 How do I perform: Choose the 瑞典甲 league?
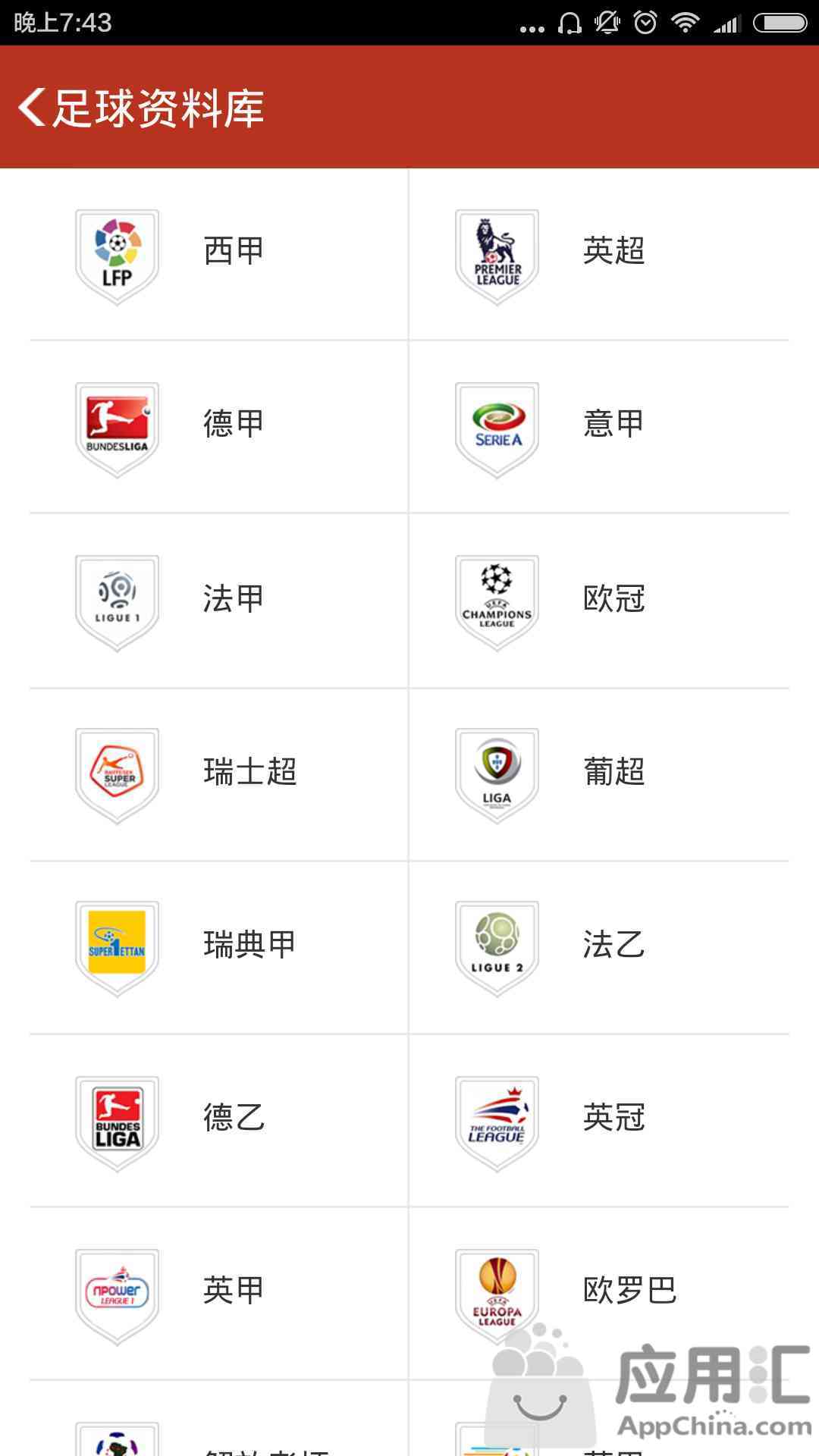coord(205,948)
